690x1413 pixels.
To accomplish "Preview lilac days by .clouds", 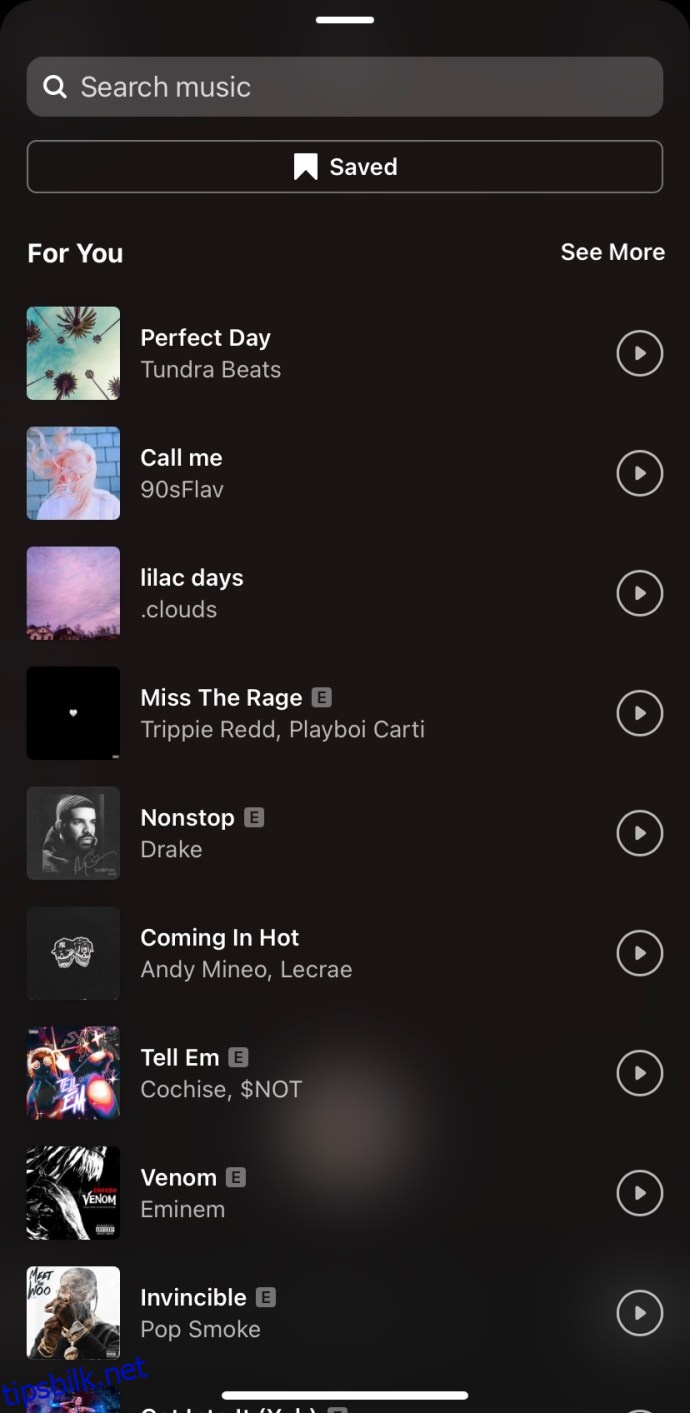I will pyautogui.click(x=639, y=593).
